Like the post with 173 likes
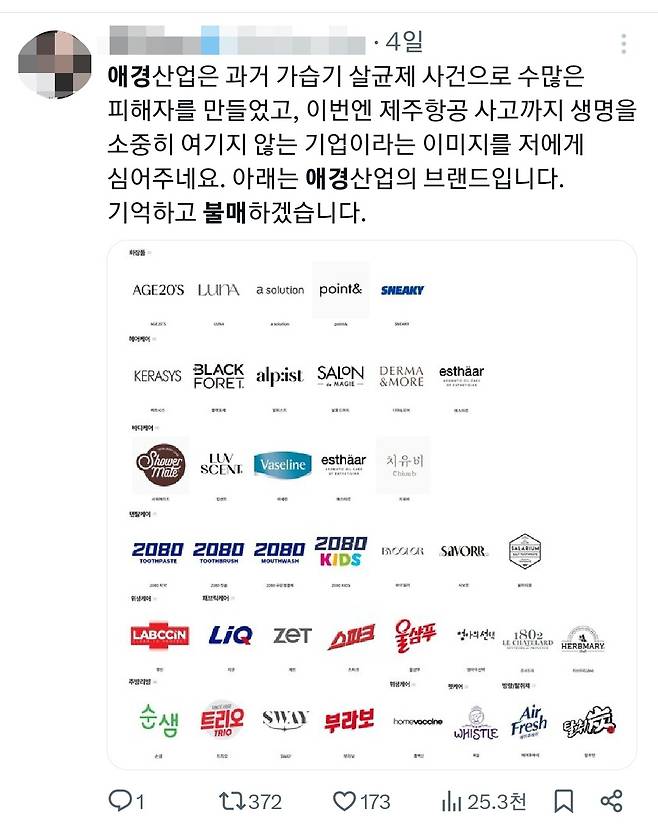The height and width of the screenshot is (831, 658). coord(345,801)
